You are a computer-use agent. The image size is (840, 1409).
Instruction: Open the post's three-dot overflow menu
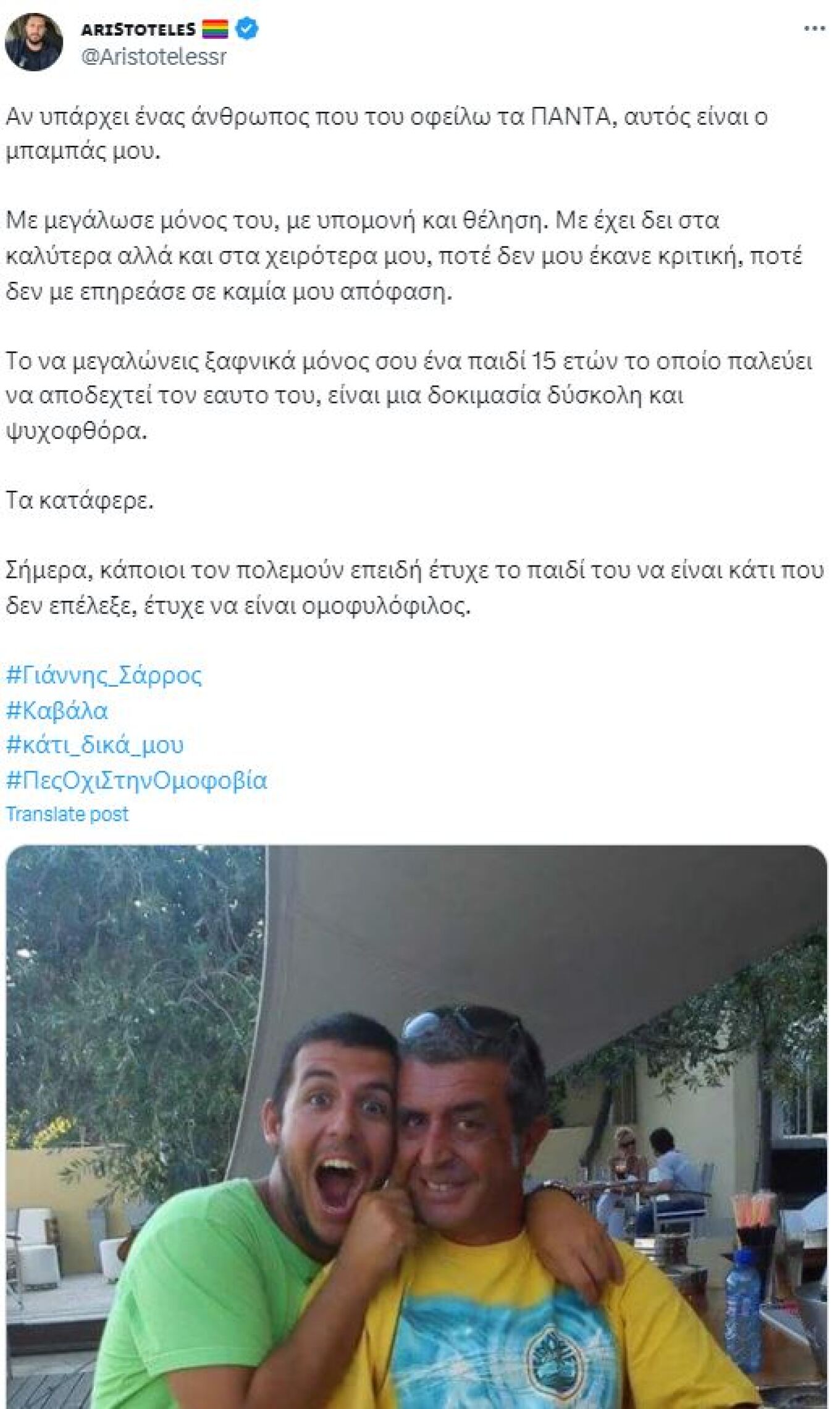814,30
